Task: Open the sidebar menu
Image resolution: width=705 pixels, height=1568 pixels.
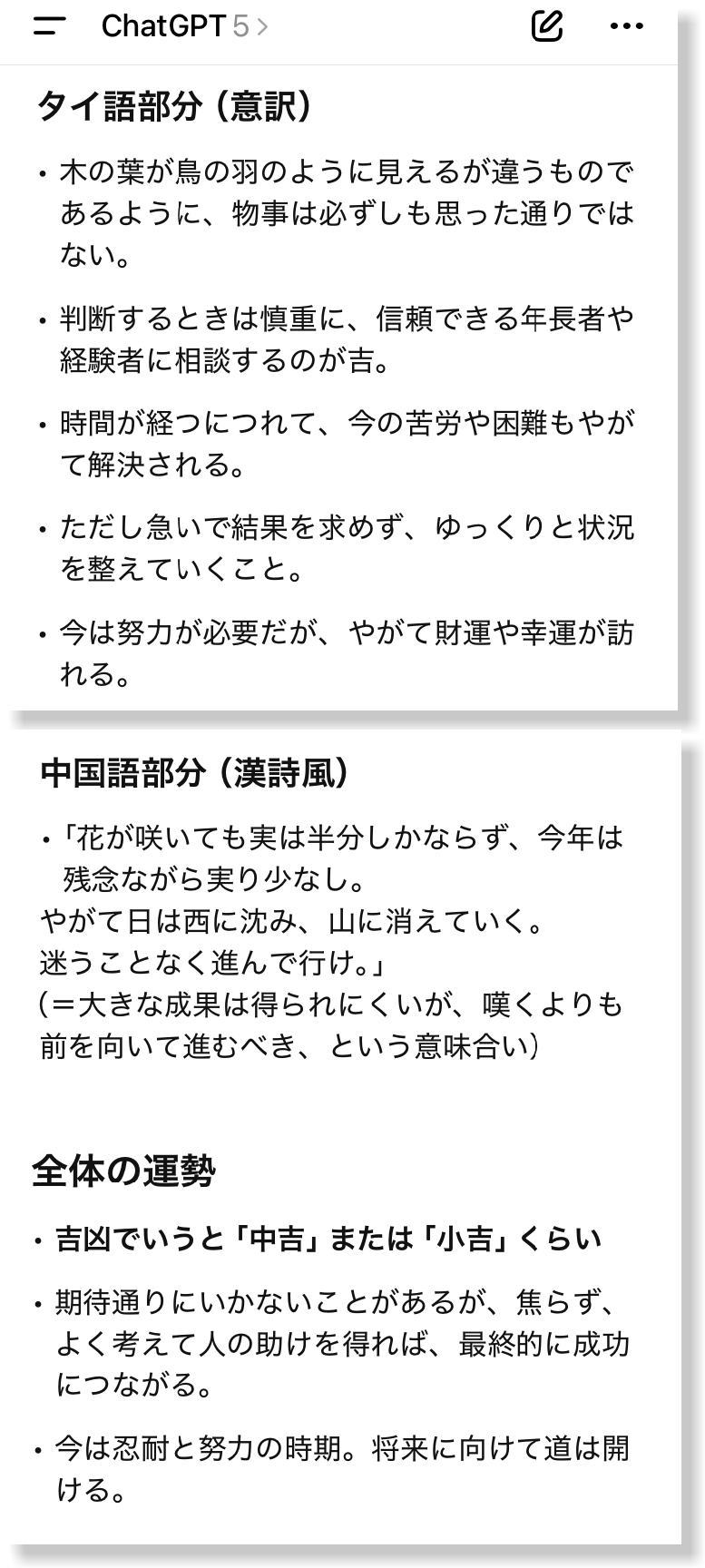Action: point(49,26)
